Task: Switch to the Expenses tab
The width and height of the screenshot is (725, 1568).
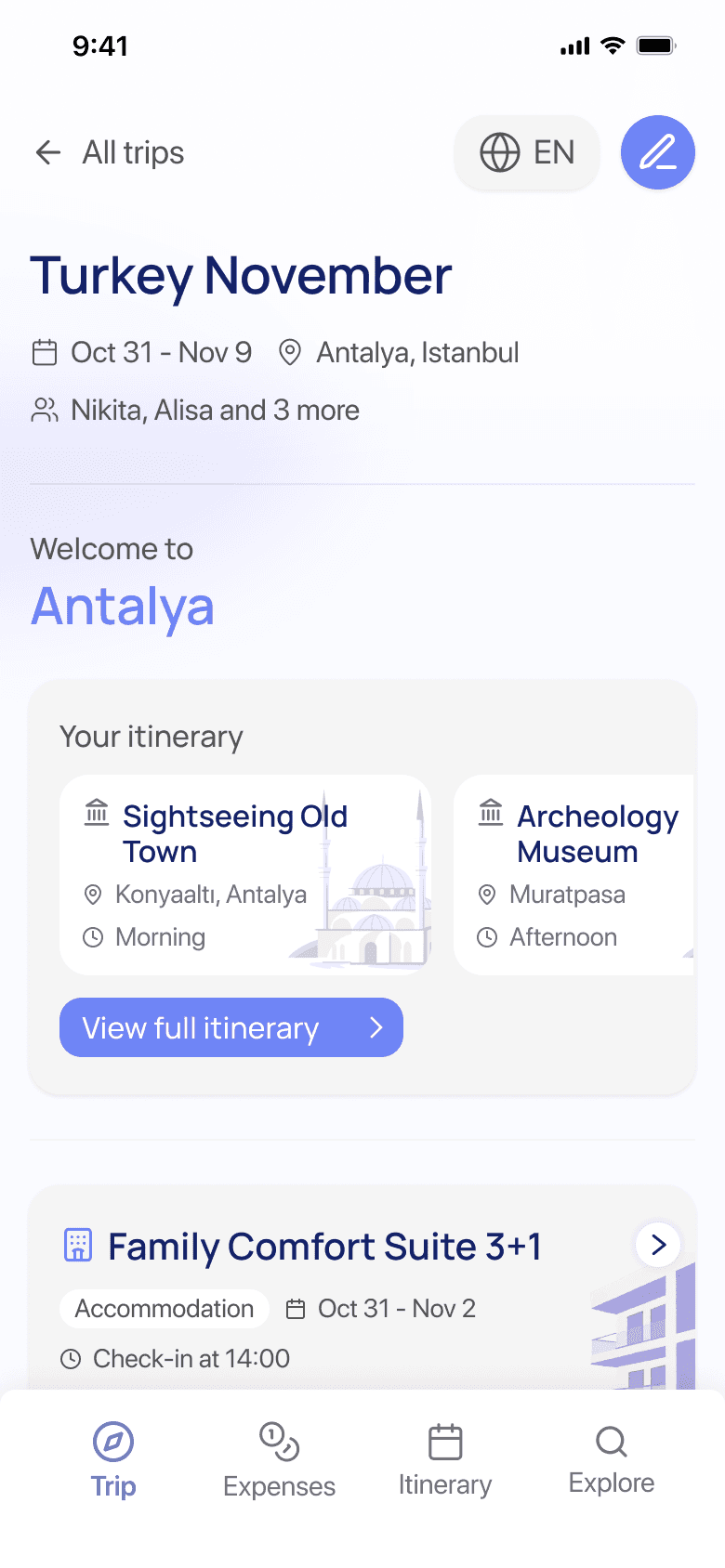Action: [279, 1460]
